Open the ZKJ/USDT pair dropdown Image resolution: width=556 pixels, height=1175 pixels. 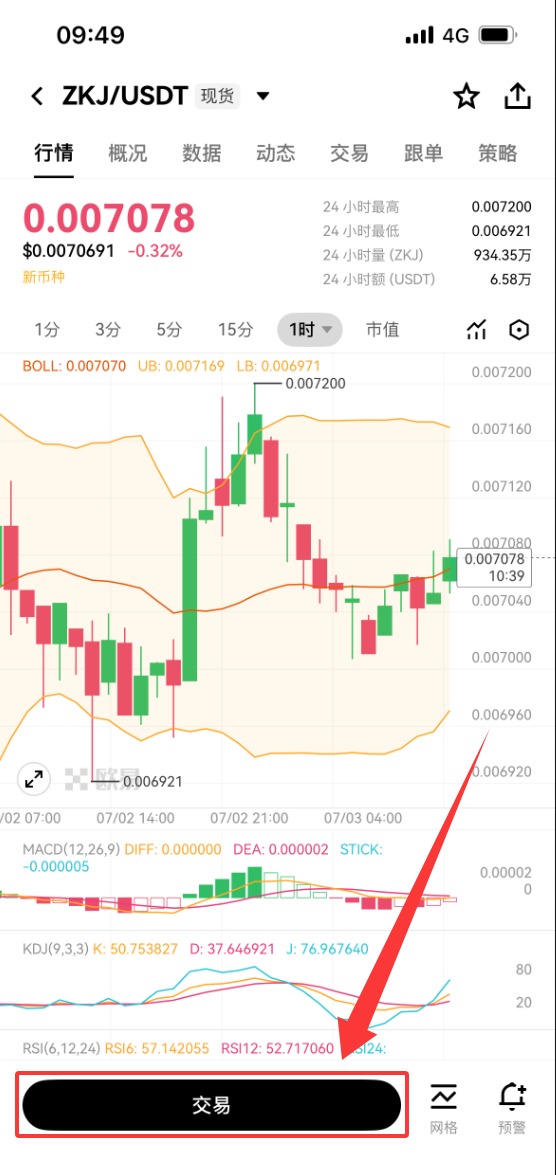tap(262, 96)
